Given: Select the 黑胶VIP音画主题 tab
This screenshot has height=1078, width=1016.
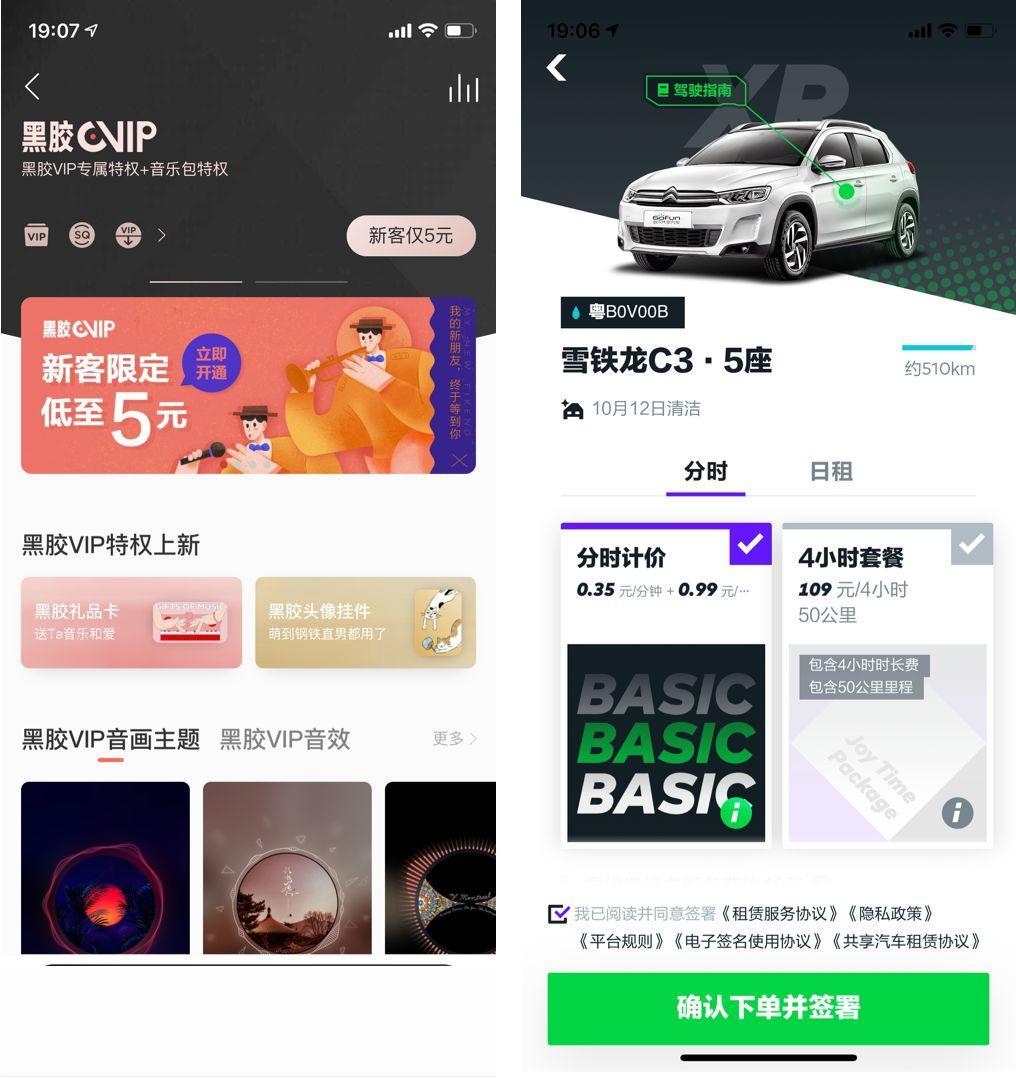Looking at the screenshot, I should pos(111,739).
